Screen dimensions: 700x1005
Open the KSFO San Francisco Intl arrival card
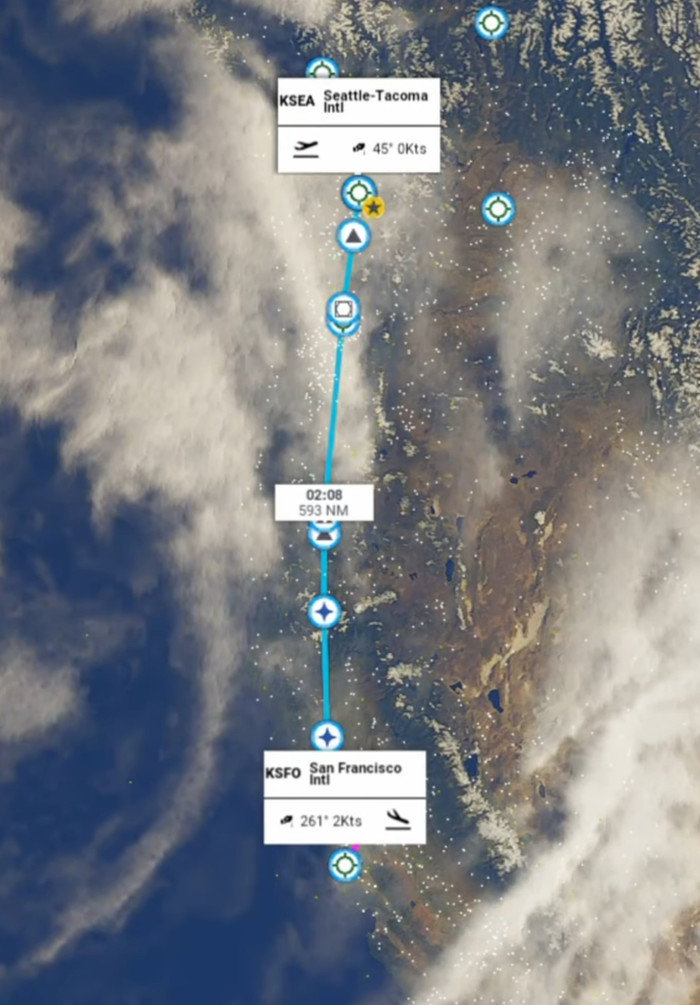point(344,796)
